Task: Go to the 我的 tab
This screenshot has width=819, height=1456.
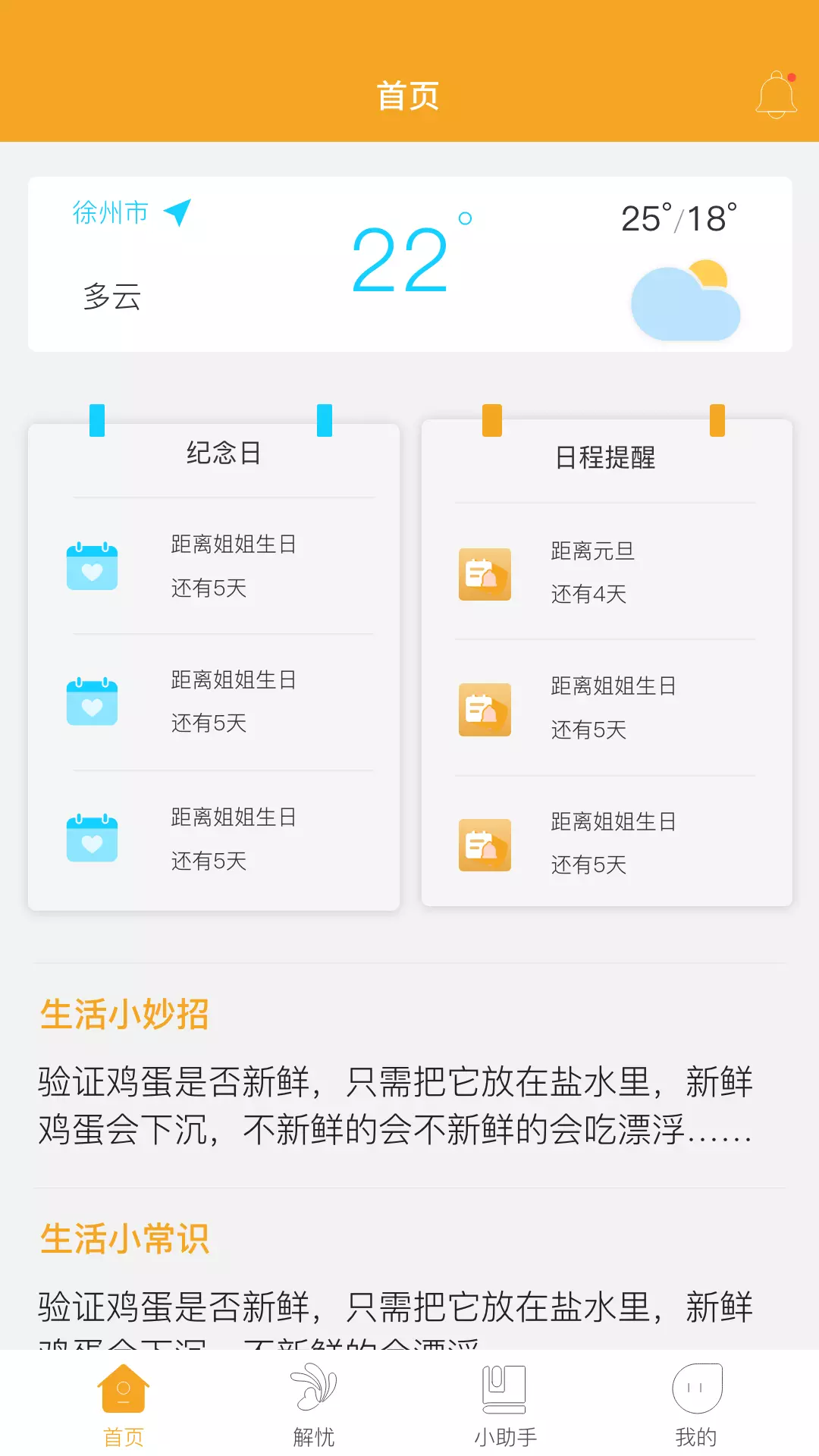Action: pyautogui.click(x=696, y=1404)
